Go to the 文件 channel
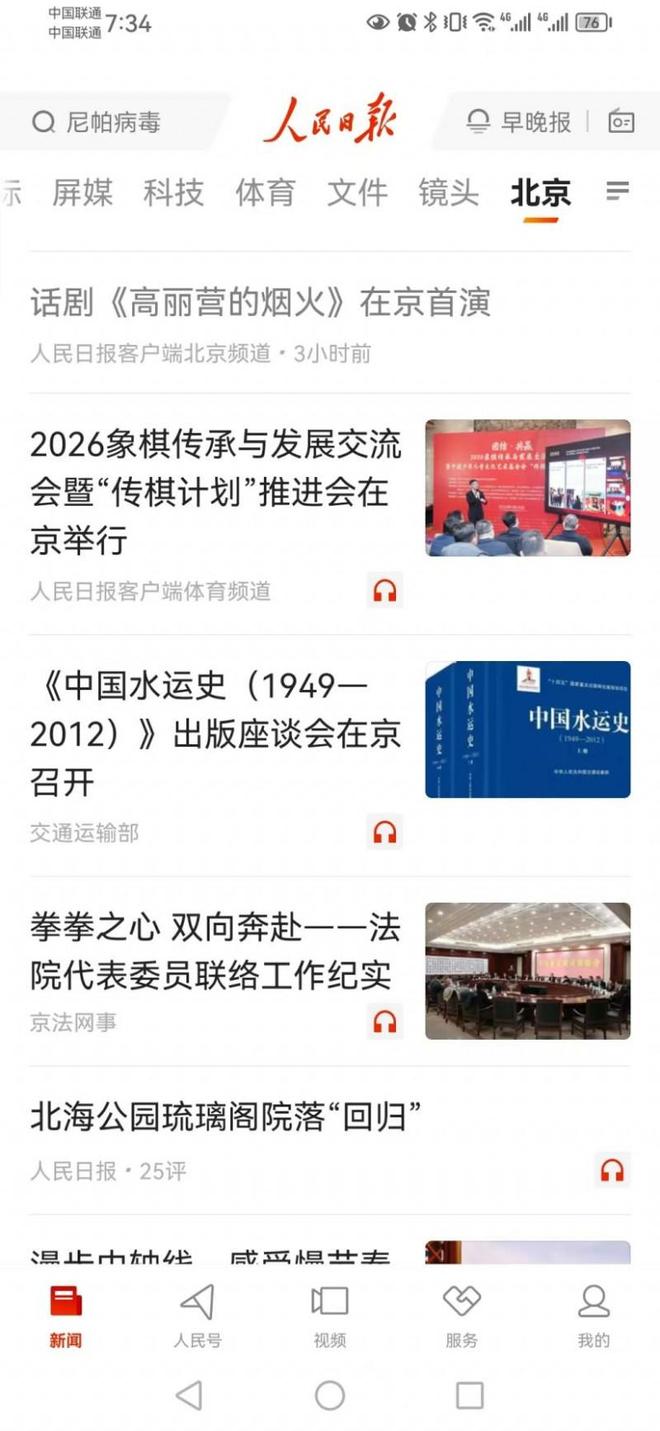 pos(357,192)
